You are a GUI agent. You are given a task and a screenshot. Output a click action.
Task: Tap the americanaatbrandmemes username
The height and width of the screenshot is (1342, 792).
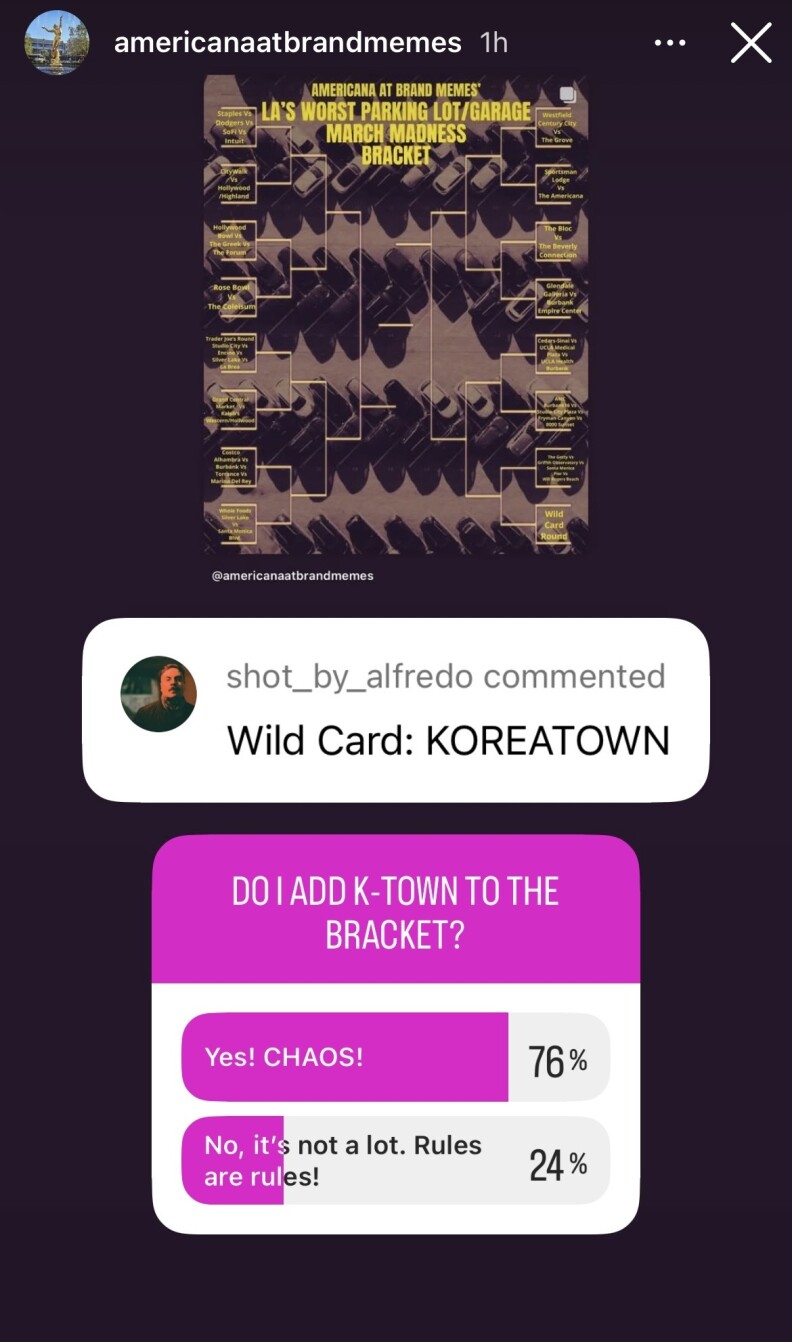click(x=288, y=43)
